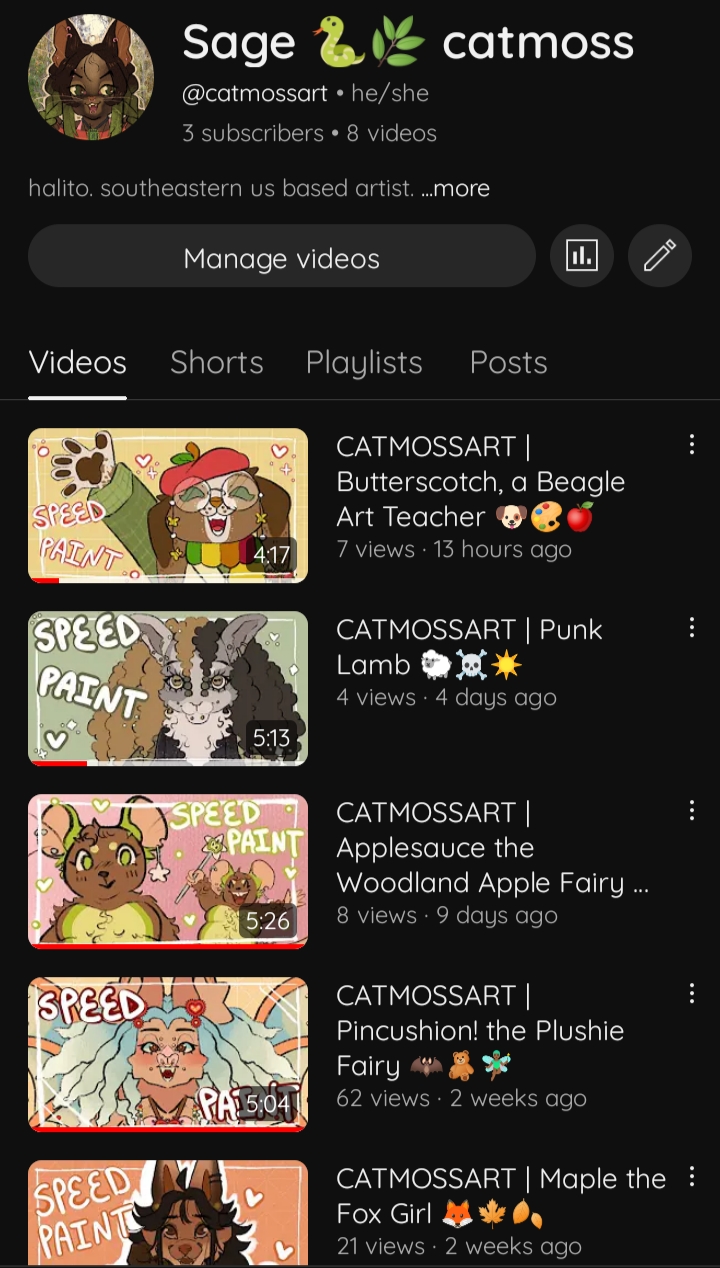The image size is (720, 1268).
Task: Play Maple the Fox Girl video
Action: (x=168, y=1212)
